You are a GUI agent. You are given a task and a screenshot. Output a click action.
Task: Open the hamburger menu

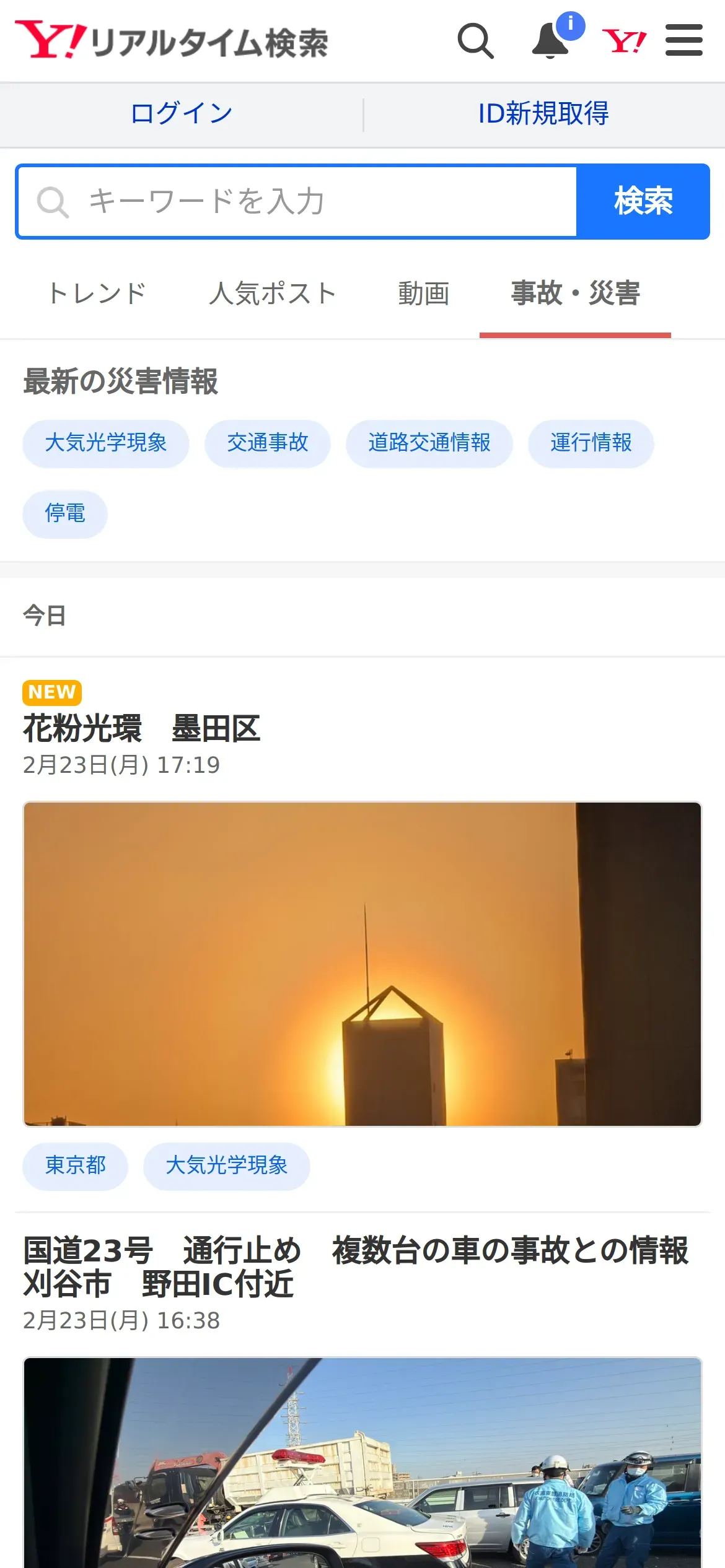683,41
